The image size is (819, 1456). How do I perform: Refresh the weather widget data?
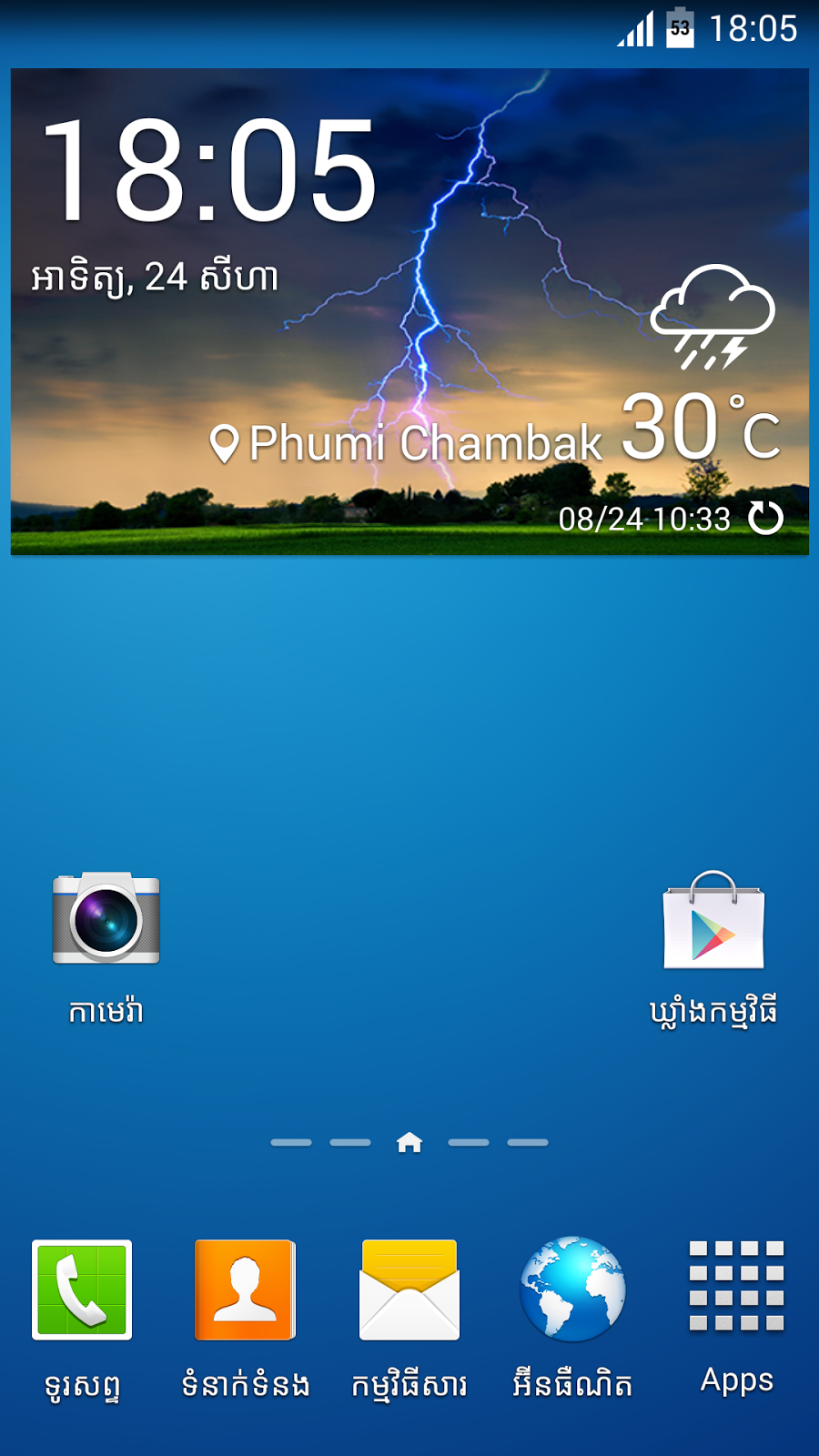pos(765,518)
